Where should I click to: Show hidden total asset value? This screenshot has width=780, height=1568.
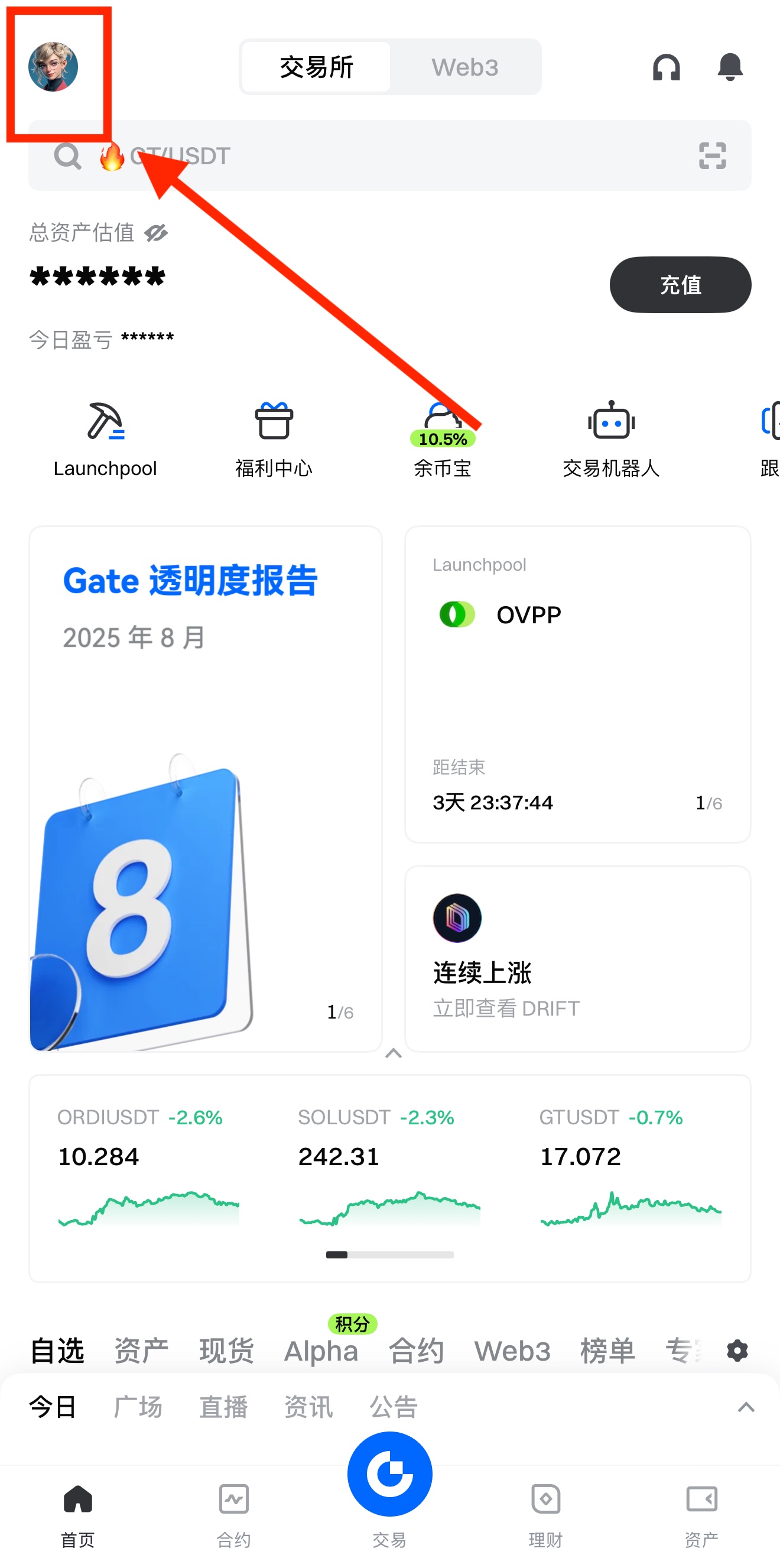(x=157, y=233)
